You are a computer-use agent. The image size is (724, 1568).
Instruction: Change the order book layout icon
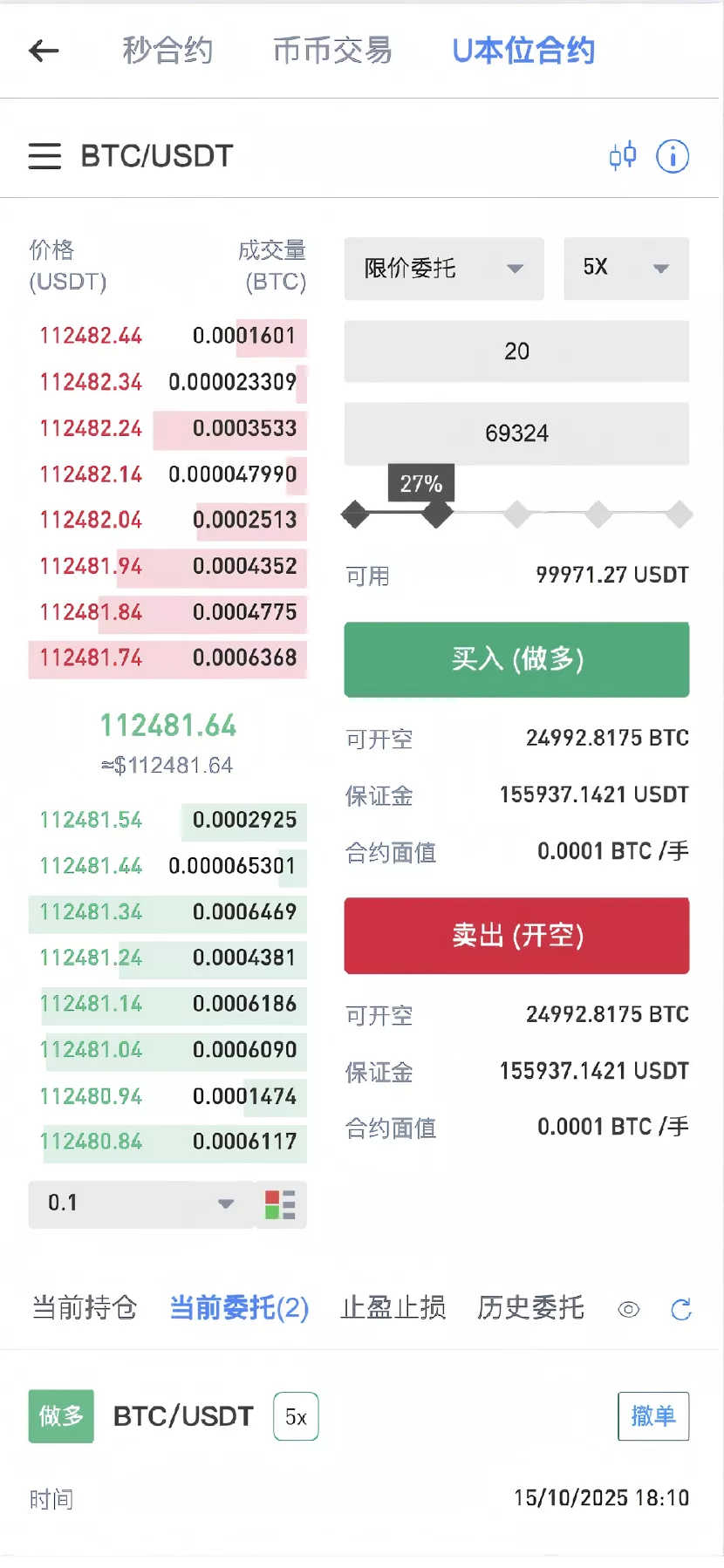[x=280, y=1204]
